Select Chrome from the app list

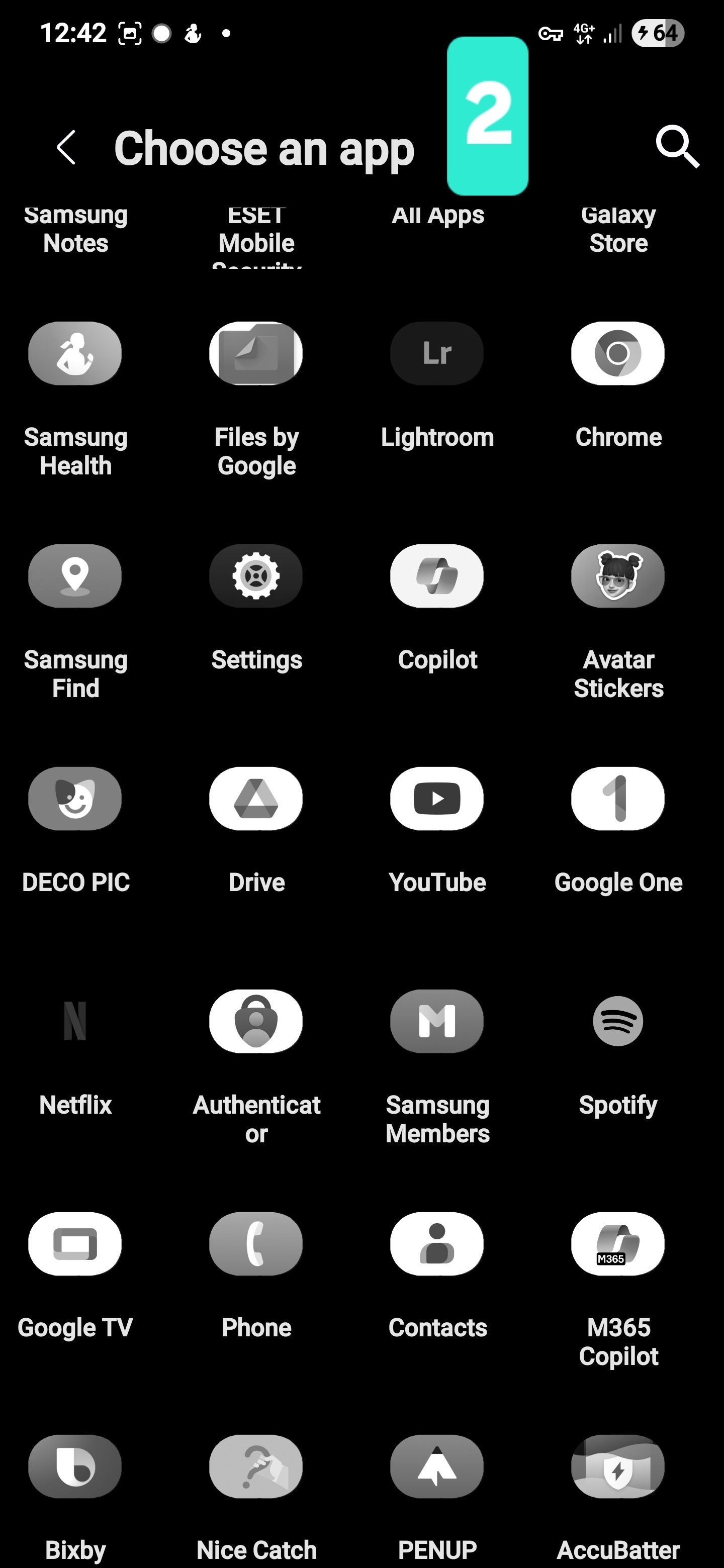click(x=618, y=353)
